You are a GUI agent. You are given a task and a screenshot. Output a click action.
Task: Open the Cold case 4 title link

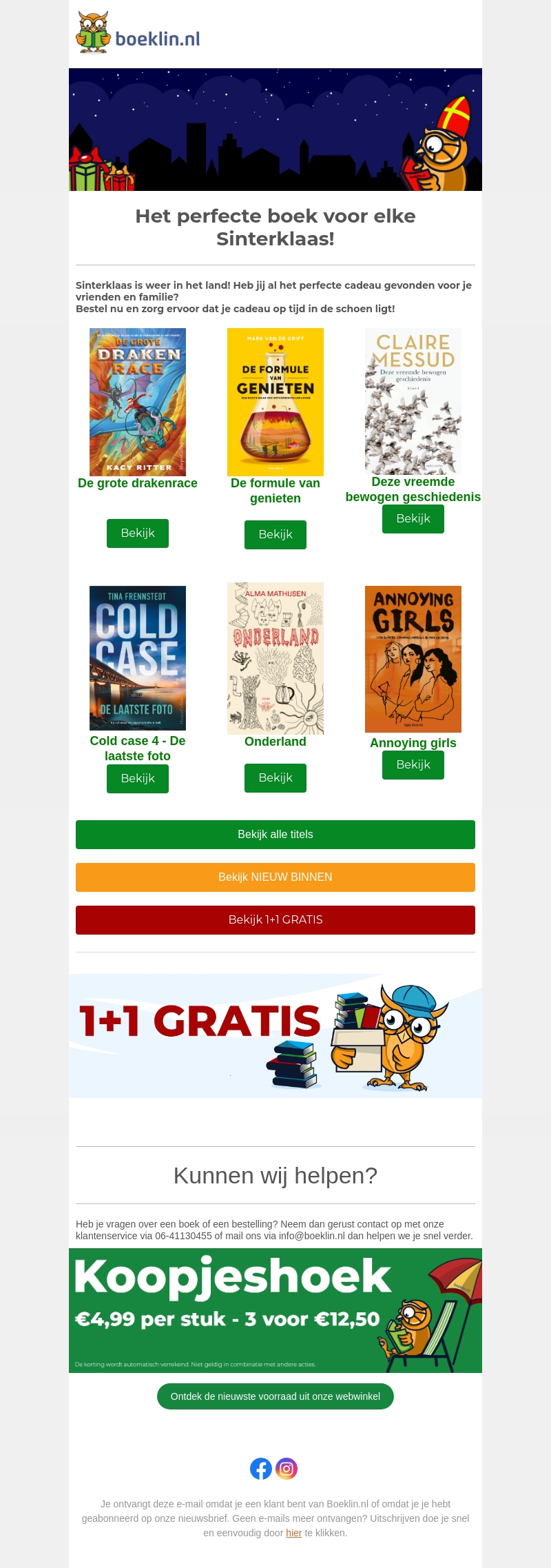[x=138, y=748]
